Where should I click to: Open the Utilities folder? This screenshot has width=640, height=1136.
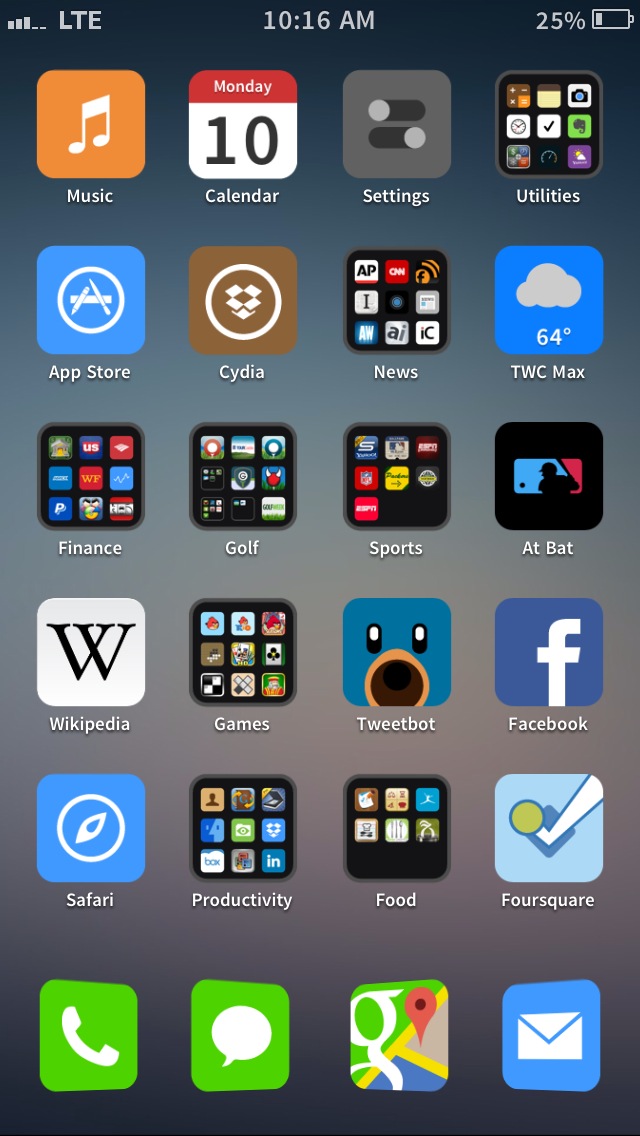point(549,124)
